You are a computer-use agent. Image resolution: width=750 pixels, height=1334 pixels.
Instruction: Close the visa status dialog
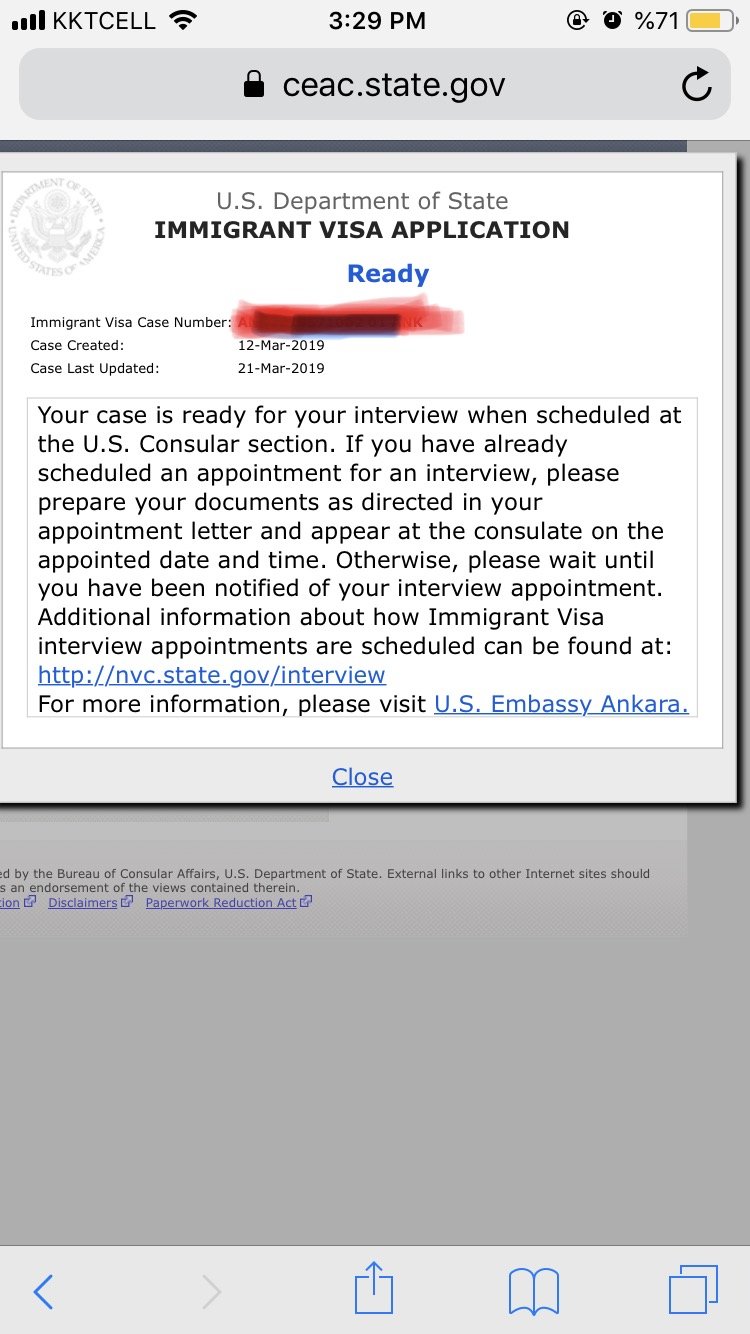click(362, 777)
